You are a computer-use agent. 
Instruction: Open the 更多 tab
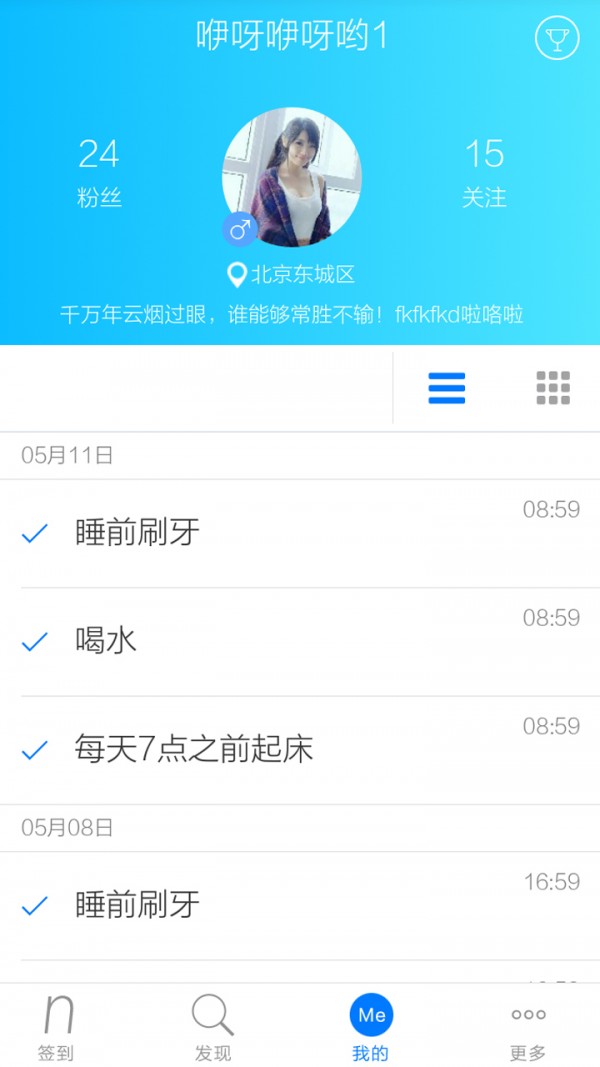(x=528, y=1027)
